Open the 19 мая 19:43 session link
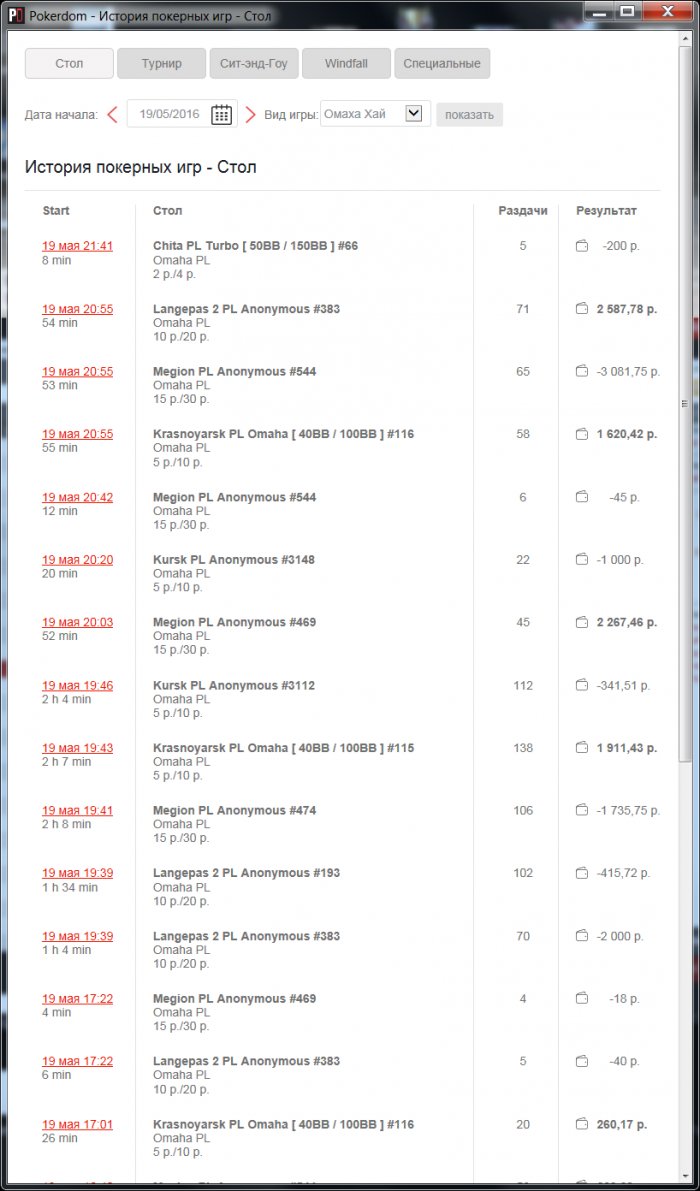The image size is (700, 1191). click(x=77, y=748)
